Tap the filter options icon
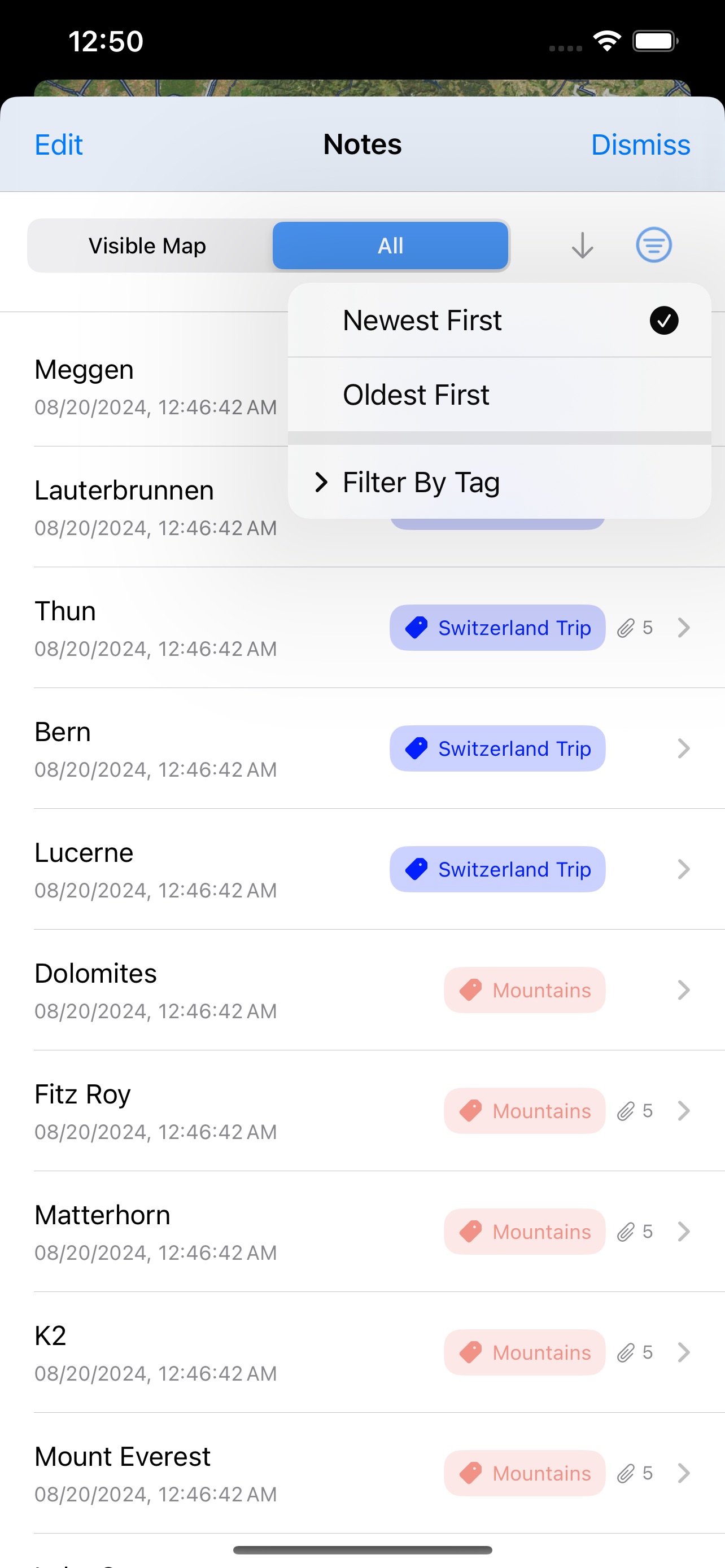 [x=654, y=246]
